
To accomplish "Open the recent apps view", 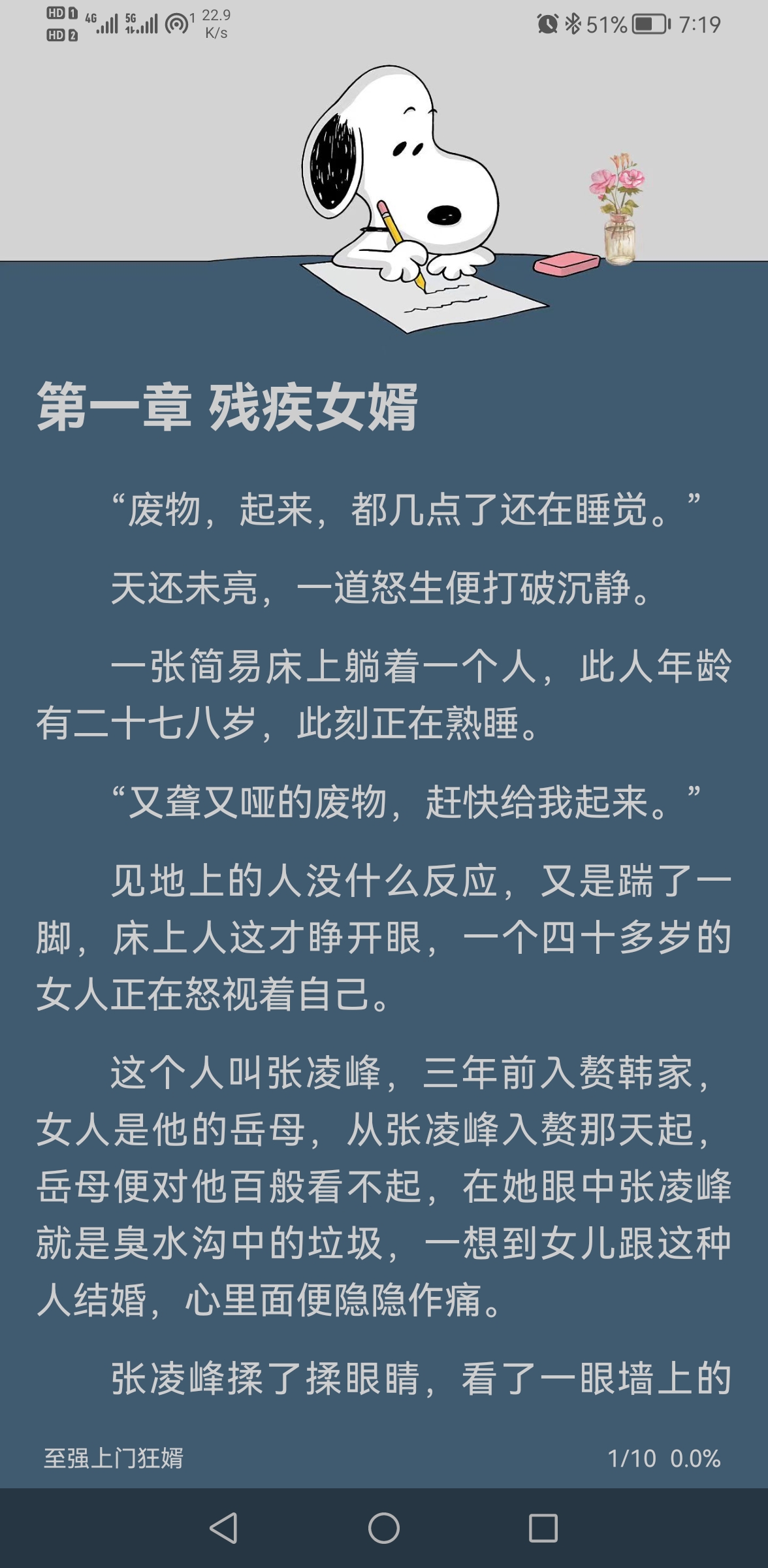I will pyautogui.click(x=543, y=1528).
